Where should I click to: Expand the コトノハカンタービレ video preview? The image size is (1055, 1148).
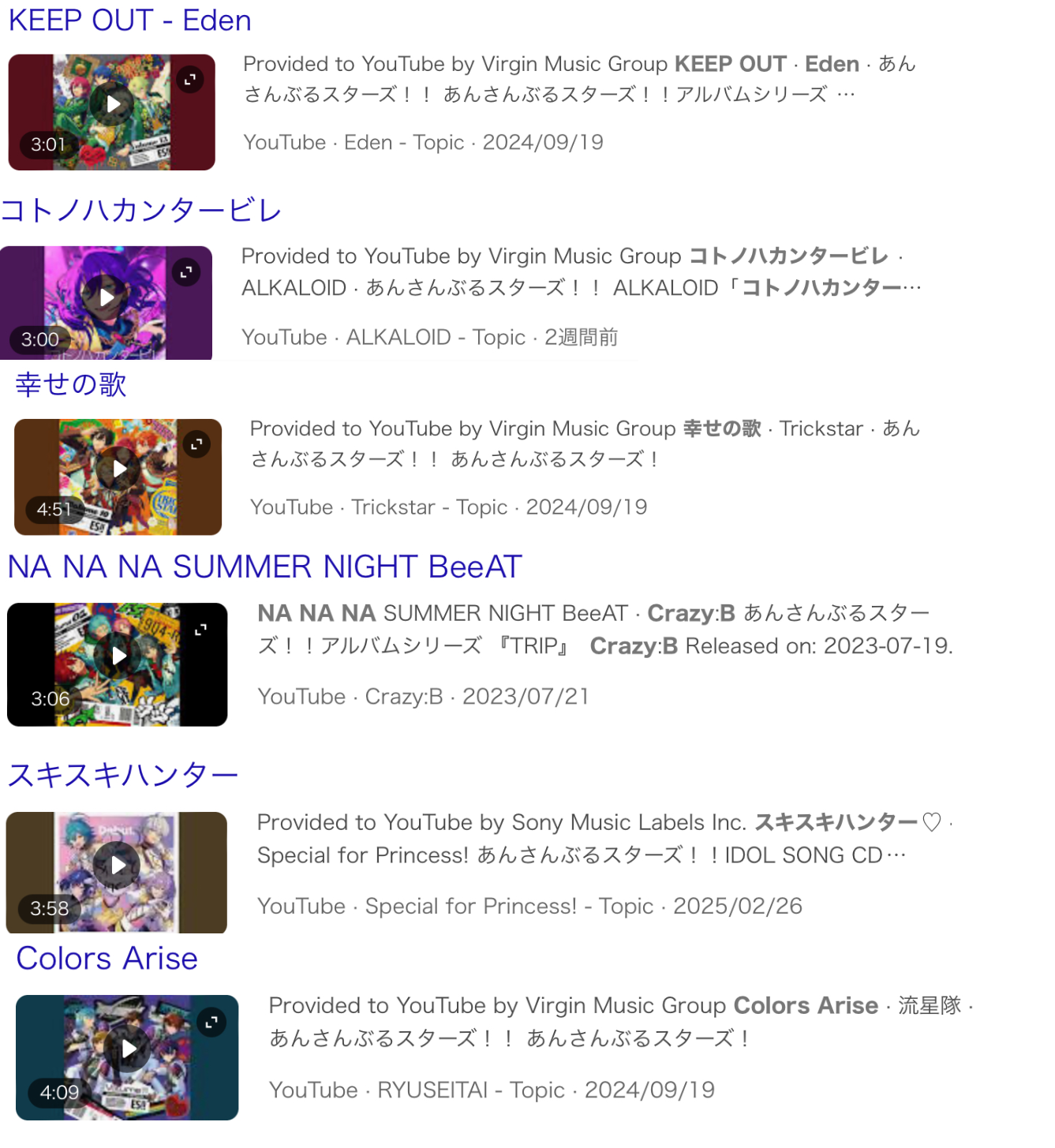186,272
